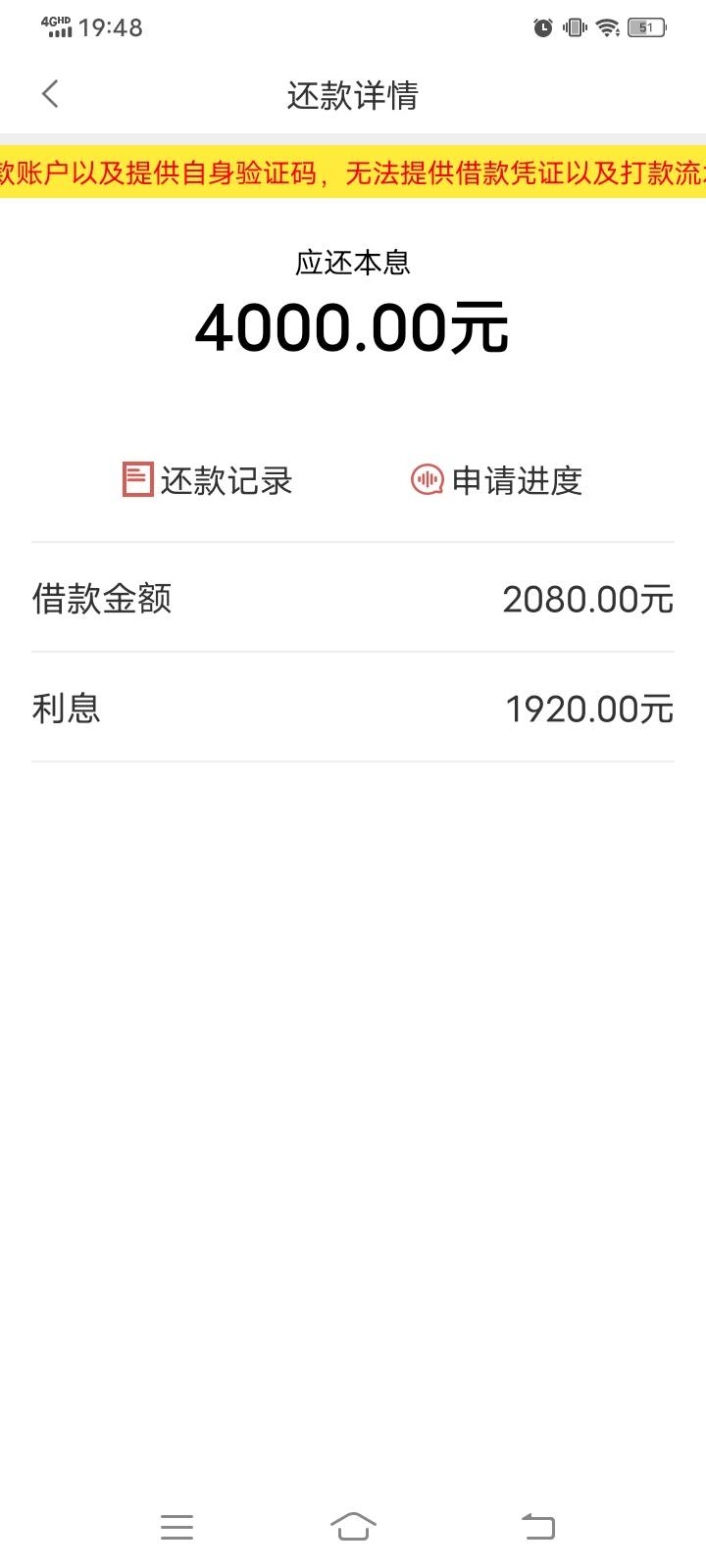
Task: Open recent apps from navigation bar
Action: 176,1526
